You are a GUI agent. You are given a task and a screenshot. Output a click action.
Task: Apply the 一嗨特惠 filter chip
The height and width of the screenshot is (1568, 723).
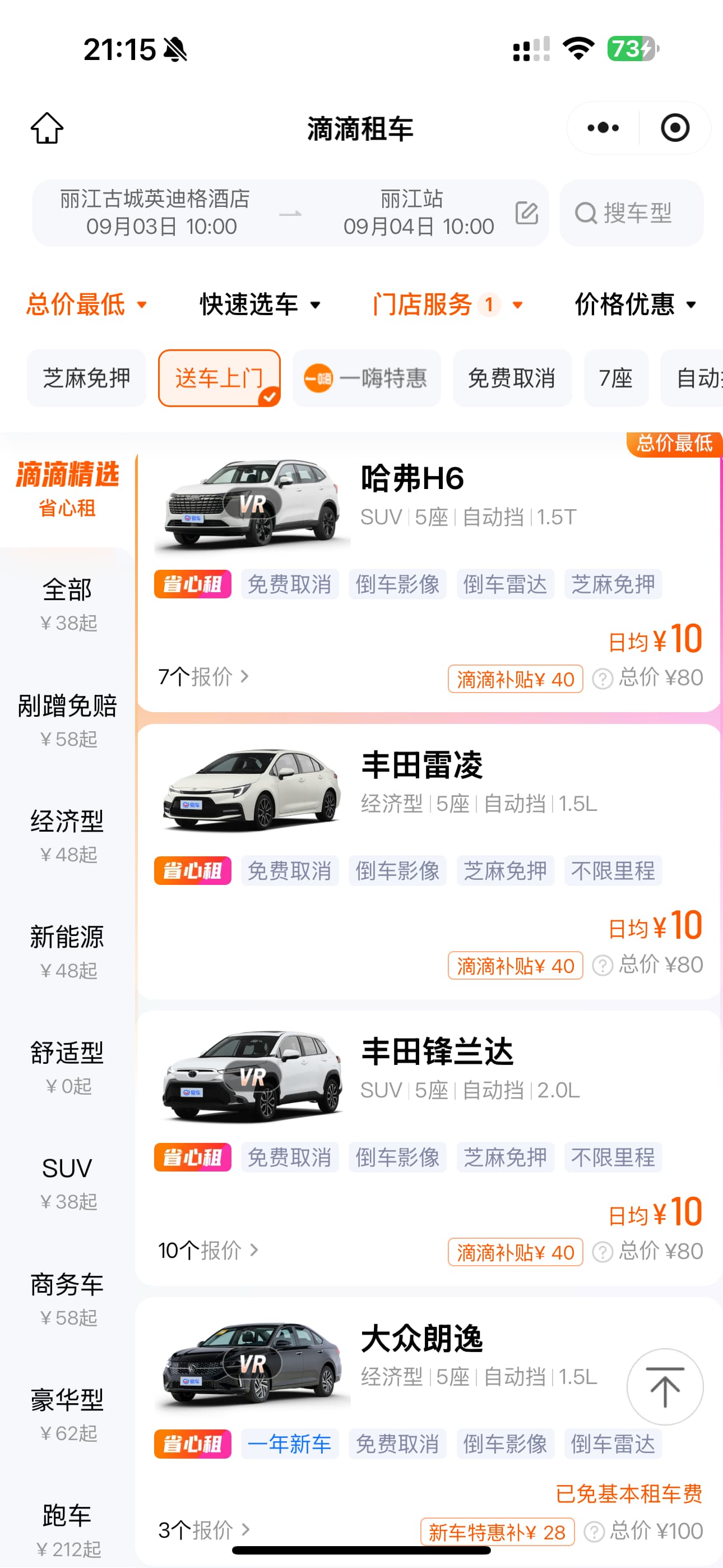coord(367,378)
